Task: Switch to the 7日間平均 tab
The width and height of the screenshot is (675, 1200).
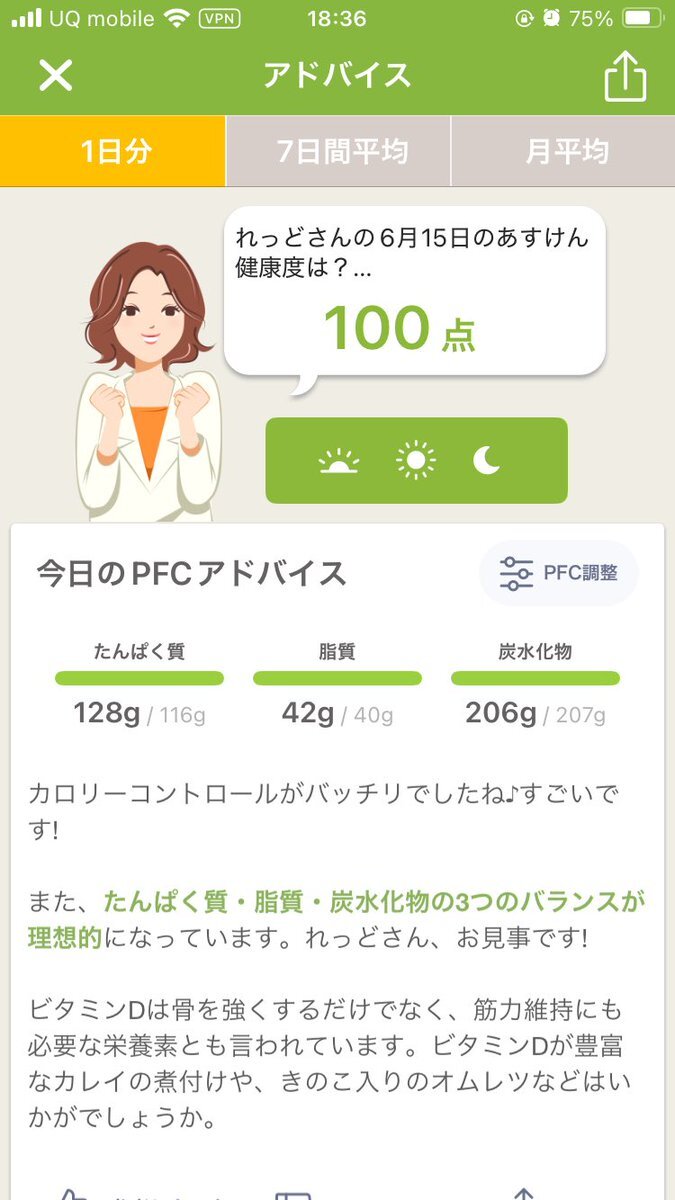Action: tap(339, 152)
